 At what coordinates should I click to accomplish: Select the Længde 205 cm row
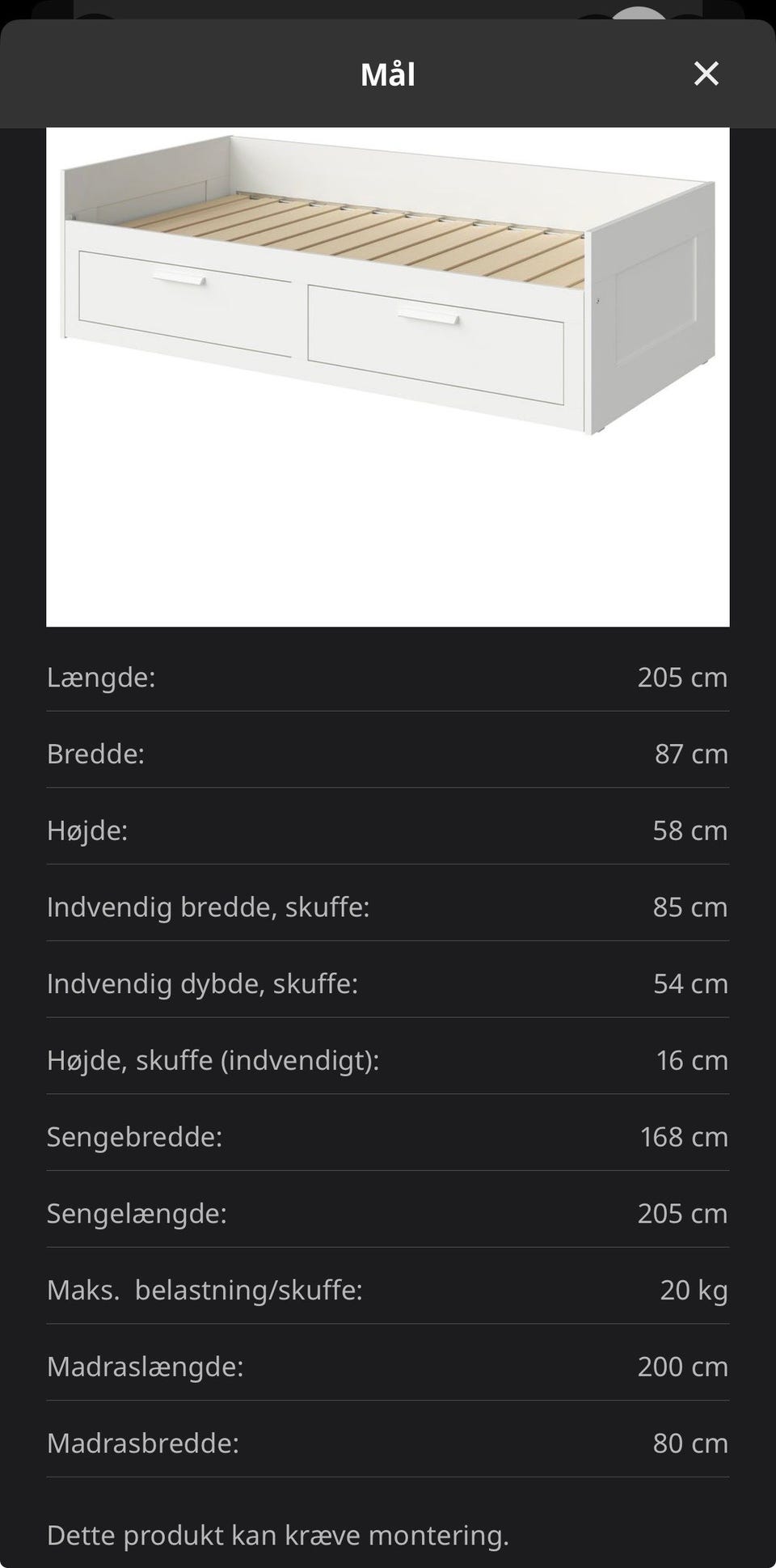pos(388,678)
